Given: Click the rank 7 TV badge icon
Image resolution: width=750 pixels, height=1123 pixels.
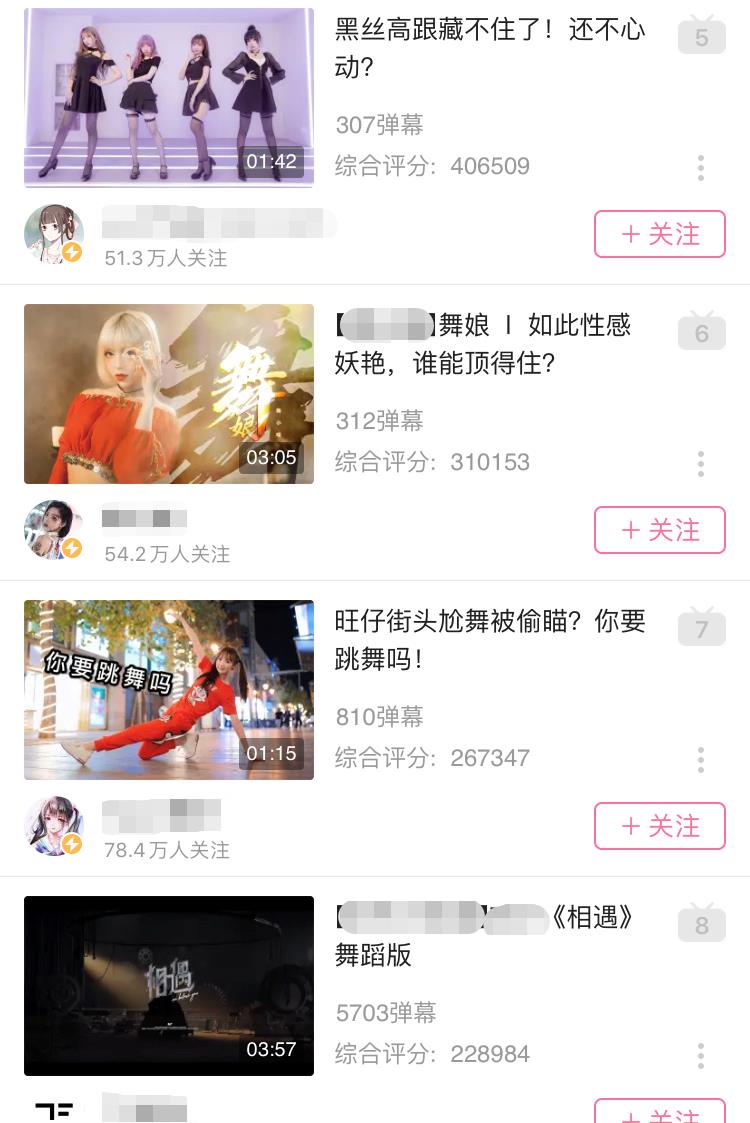Looking at the screenshot, I should coord(701,627).
